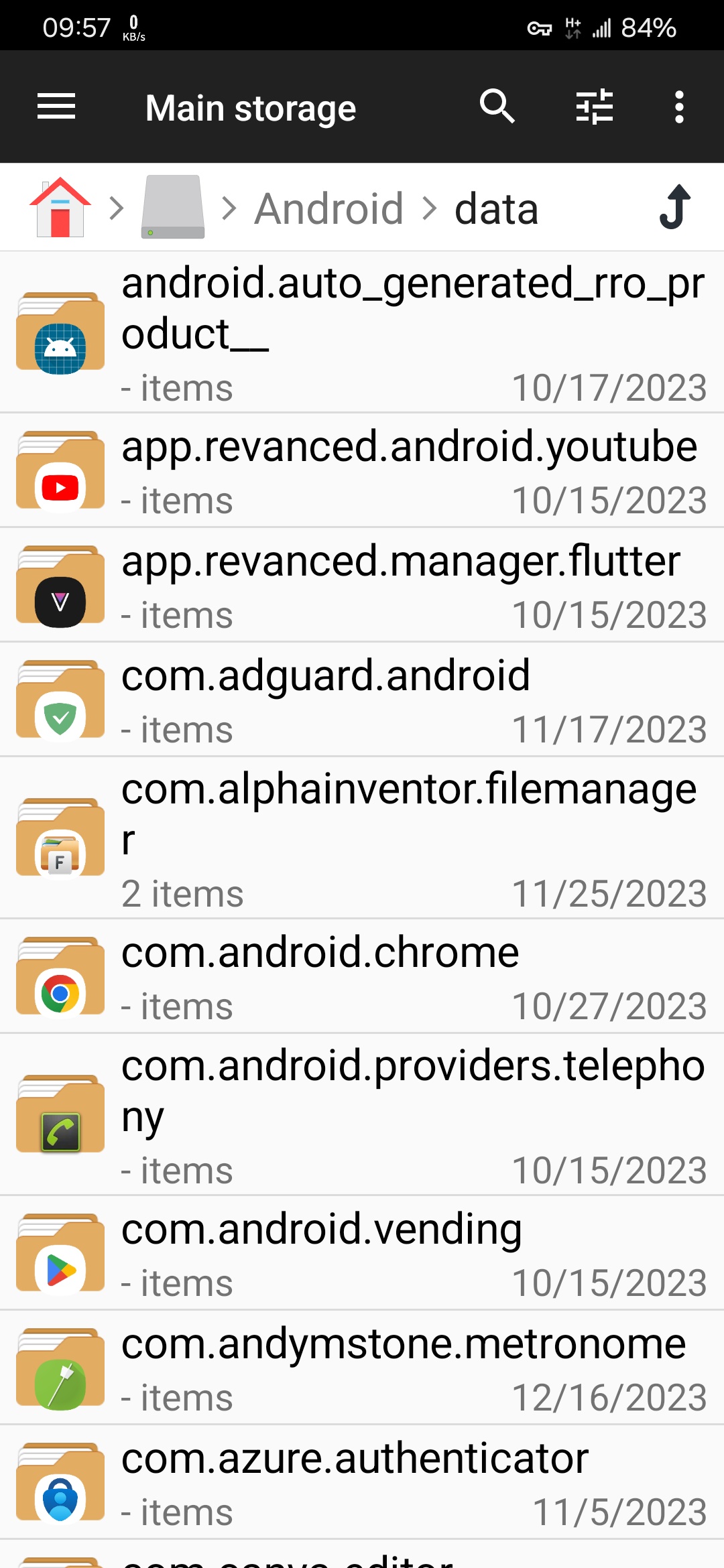
Task: Open the hamburger drawer menu
Action: point(56,107)
